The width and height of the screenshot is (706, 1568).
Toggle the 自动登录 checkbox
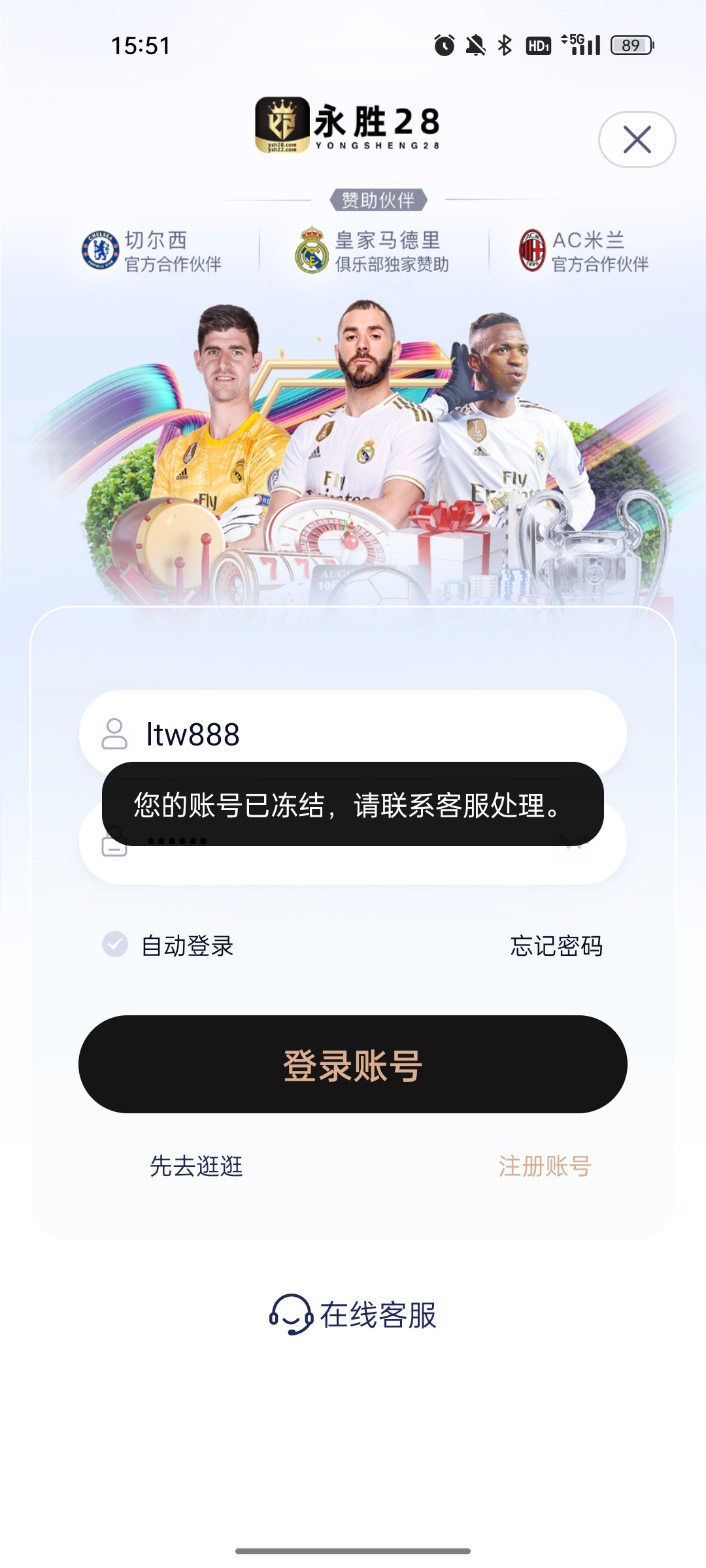pos(116,945)
